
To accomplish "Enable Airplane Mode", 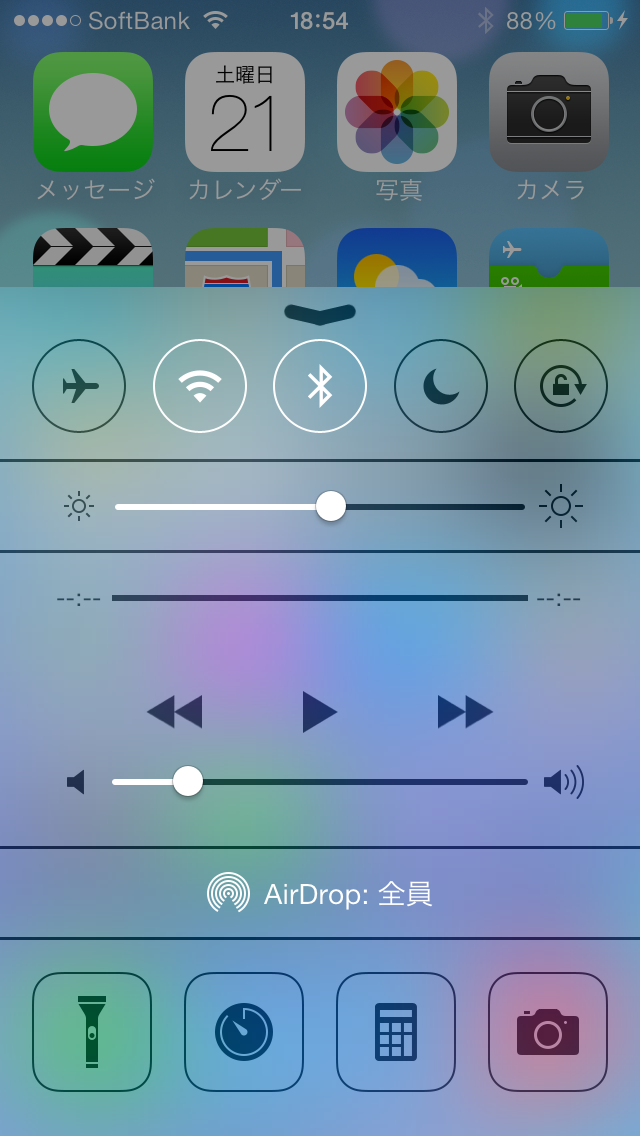I will tap(79, 386).
